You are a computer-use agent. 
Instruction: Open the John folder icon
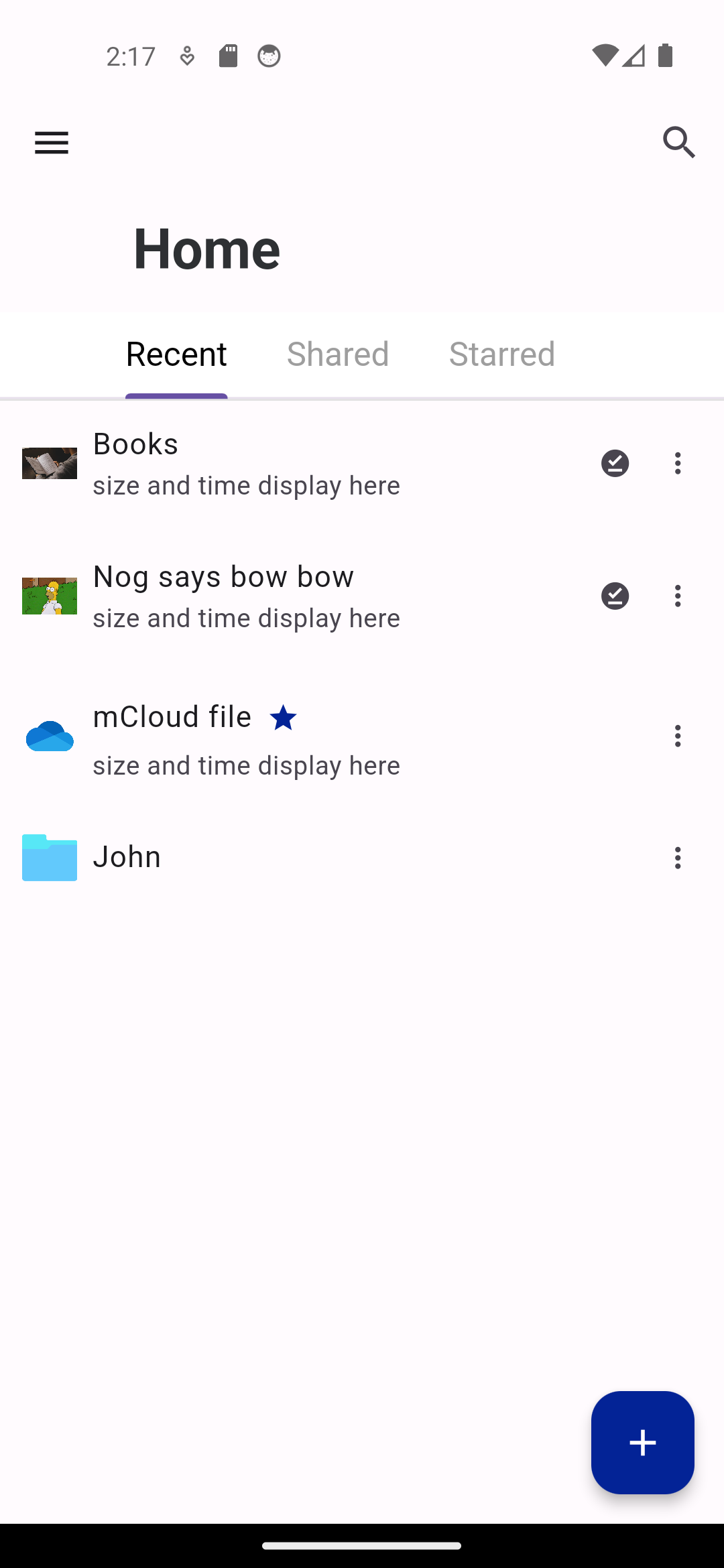click(x=49, y=858)
